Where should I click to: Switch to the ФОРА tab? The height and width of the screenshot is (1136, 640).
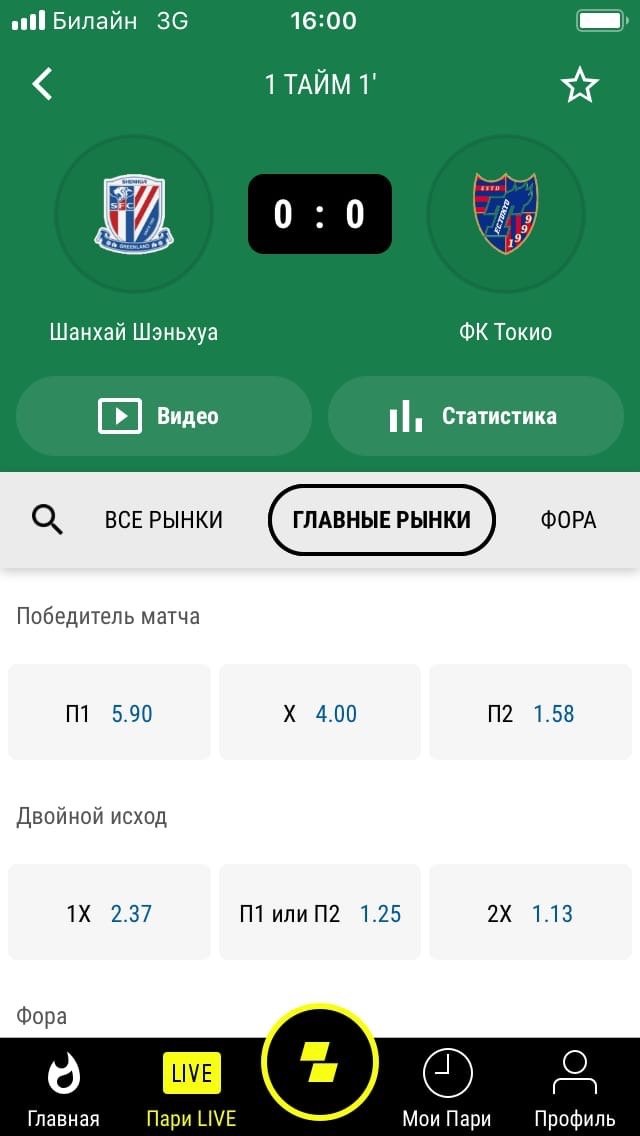click(568, 520)
